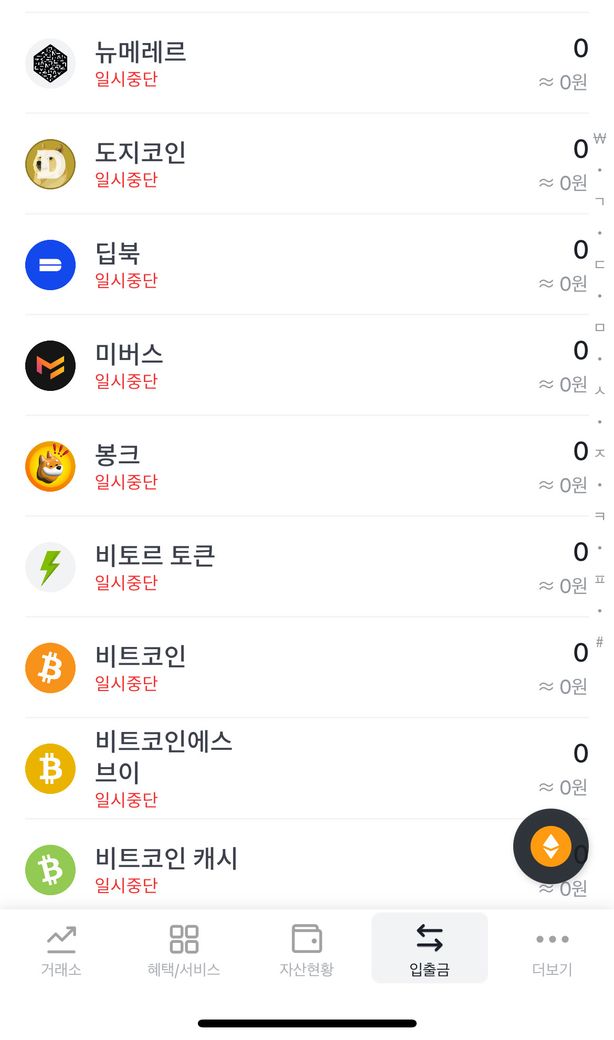Open the 비트코인 캐시 row
The width and height of the screenshot is (614, 1040).
300,869
